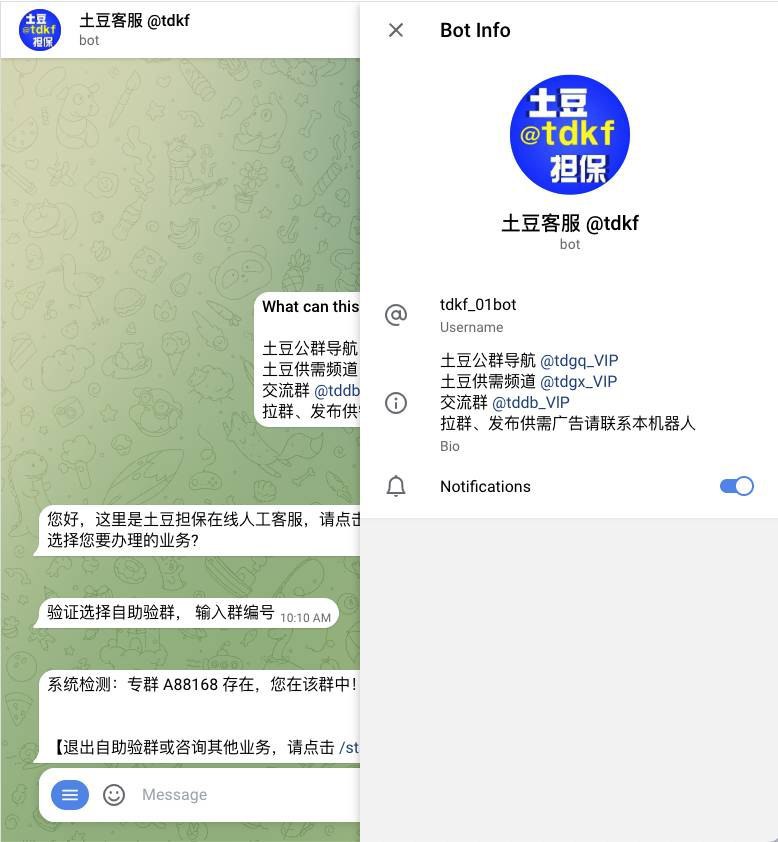
Task: Open the @tdgx_VIP channel link in Bio
Action: point(579,381)
